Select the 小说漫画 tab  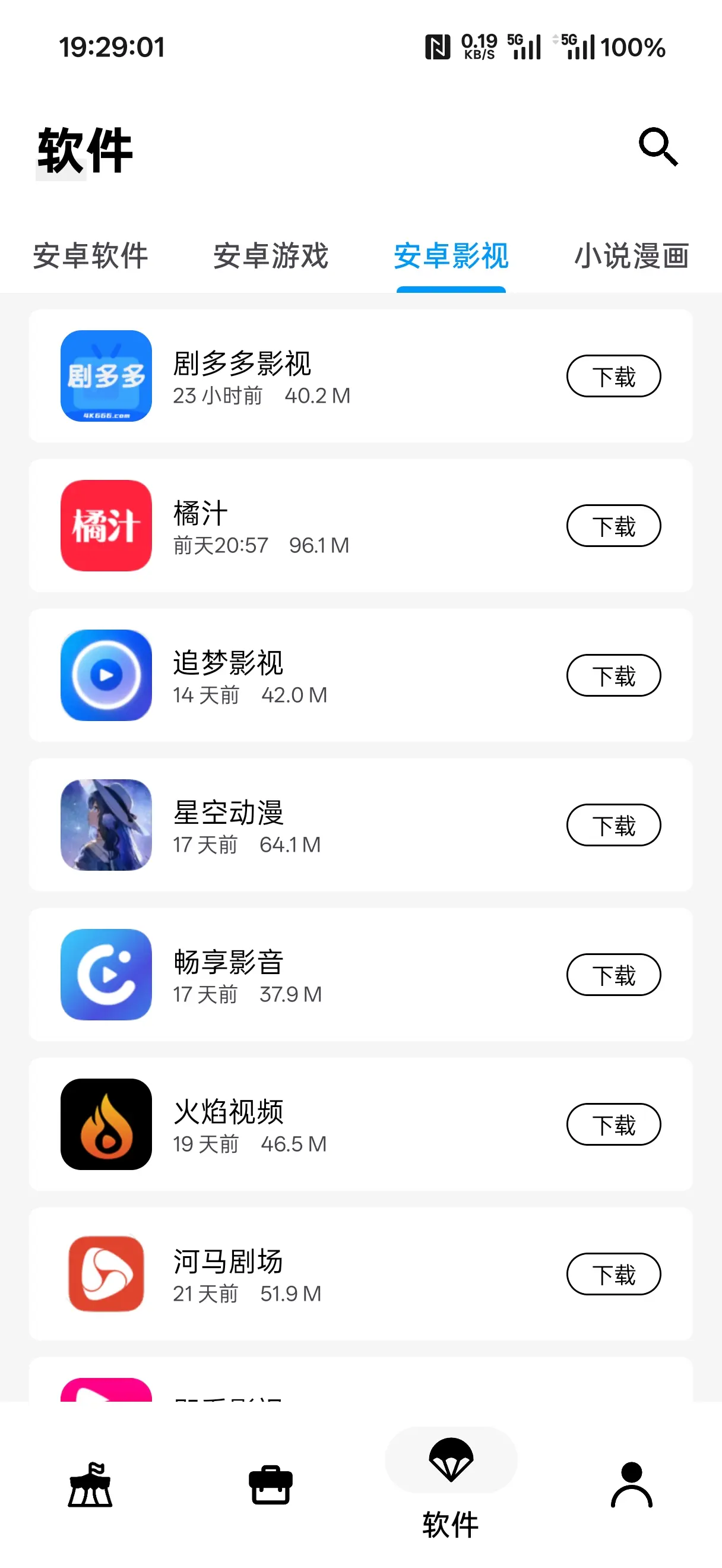click(631, 255)
